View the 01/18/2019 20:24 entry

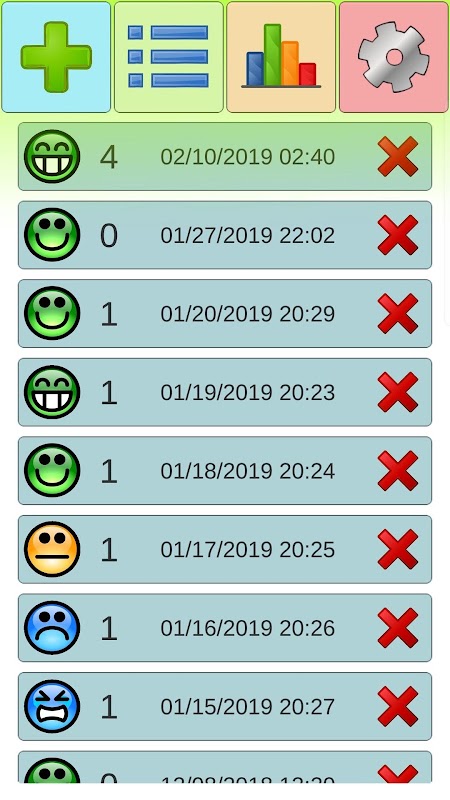click(225, 471)
